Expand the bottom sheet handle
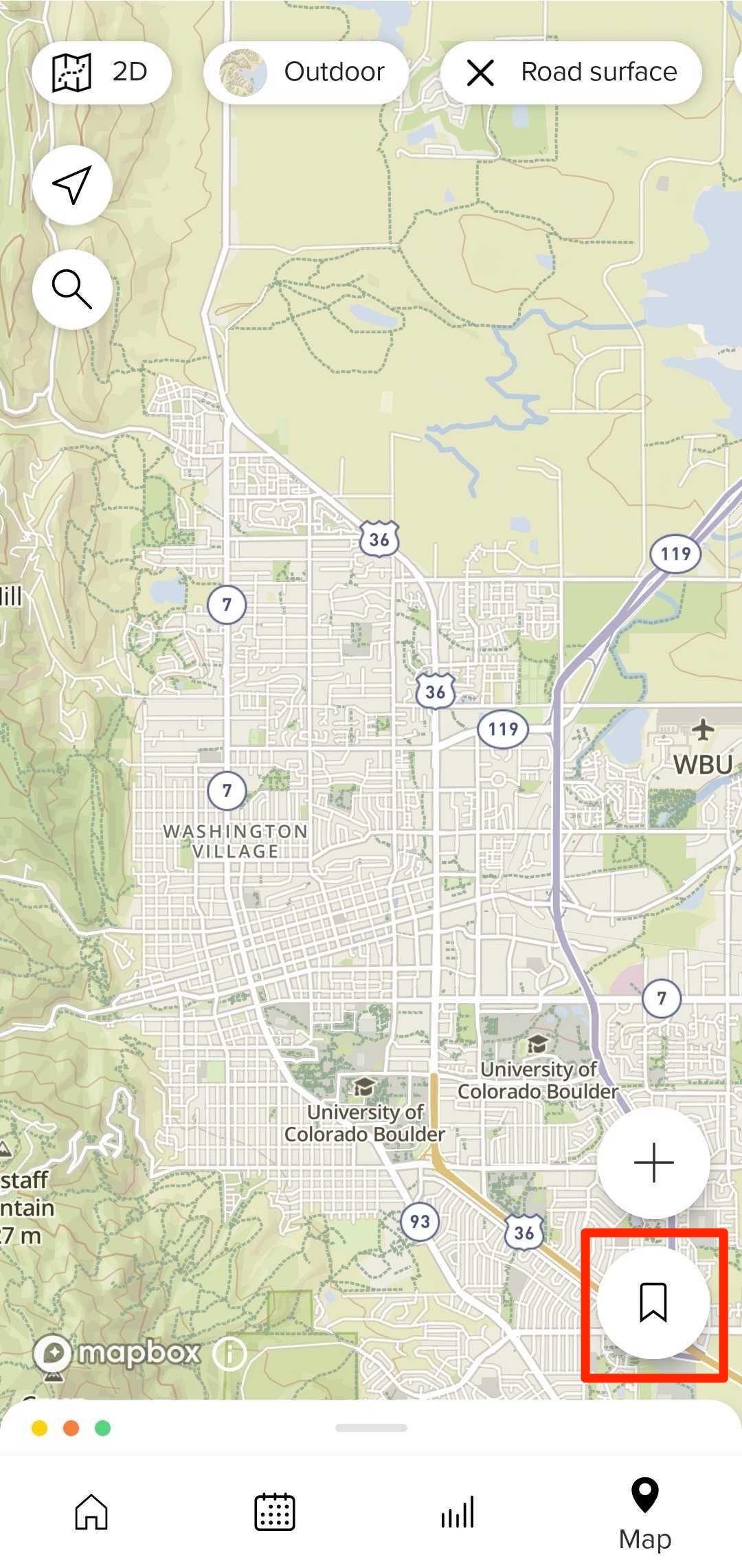Viewport: 742px width, 1568px height. (371, 1427)
